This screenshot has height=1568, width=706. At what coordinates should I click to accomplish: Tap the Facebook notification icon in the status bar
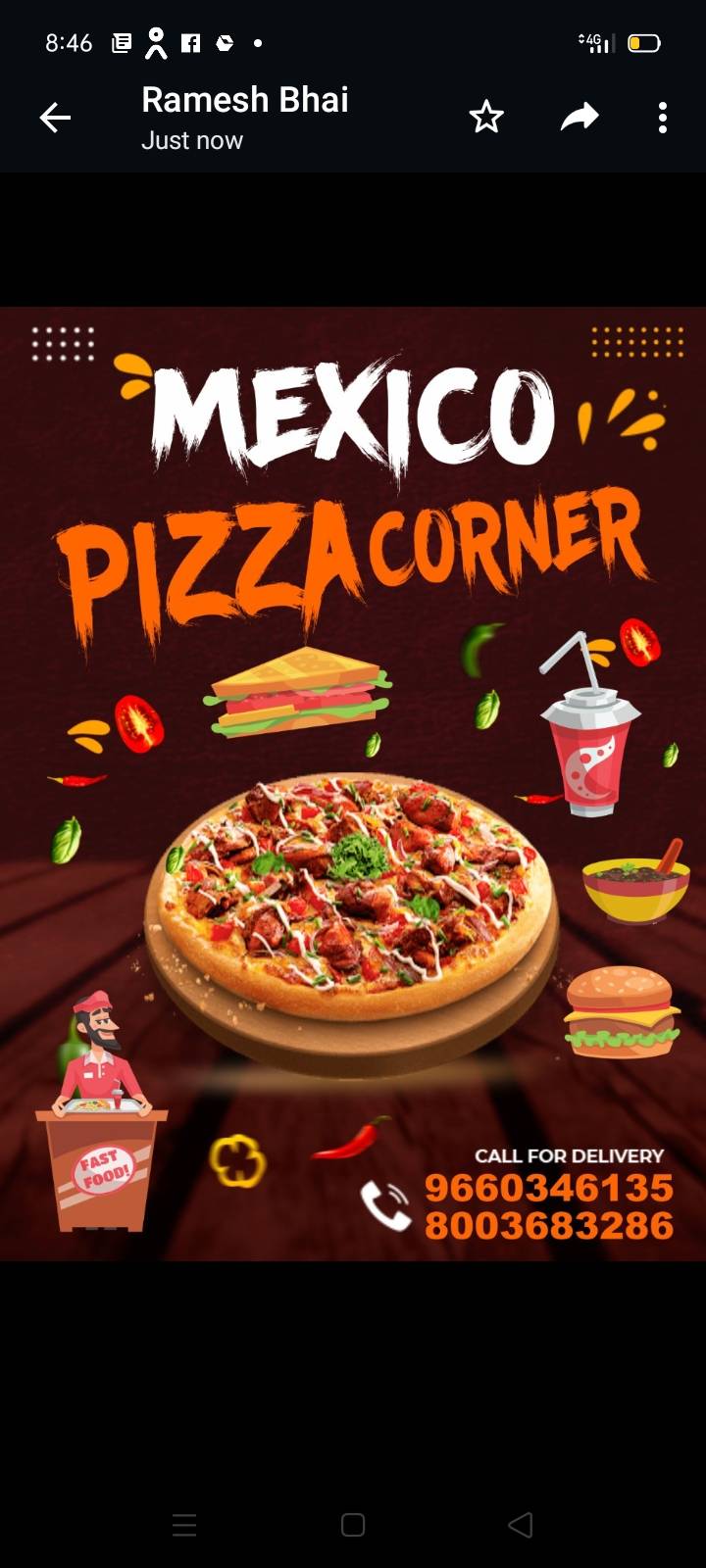(x=192, y=43)
